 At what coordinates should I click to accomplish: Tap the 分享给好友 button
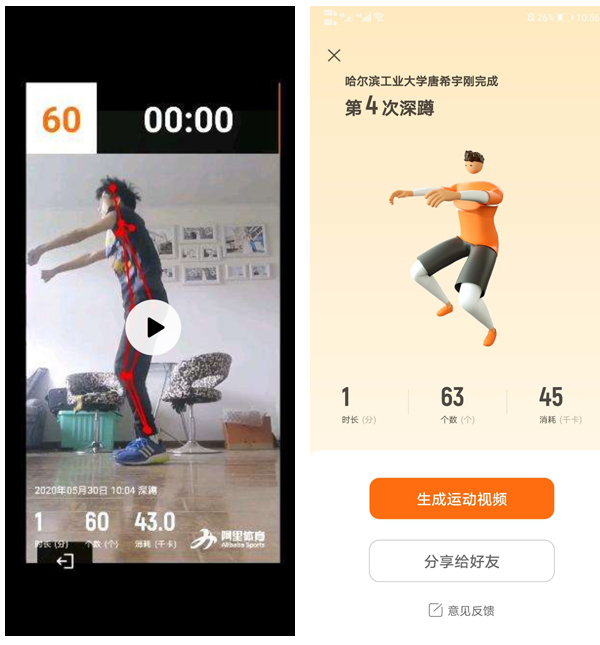point(461,561)
